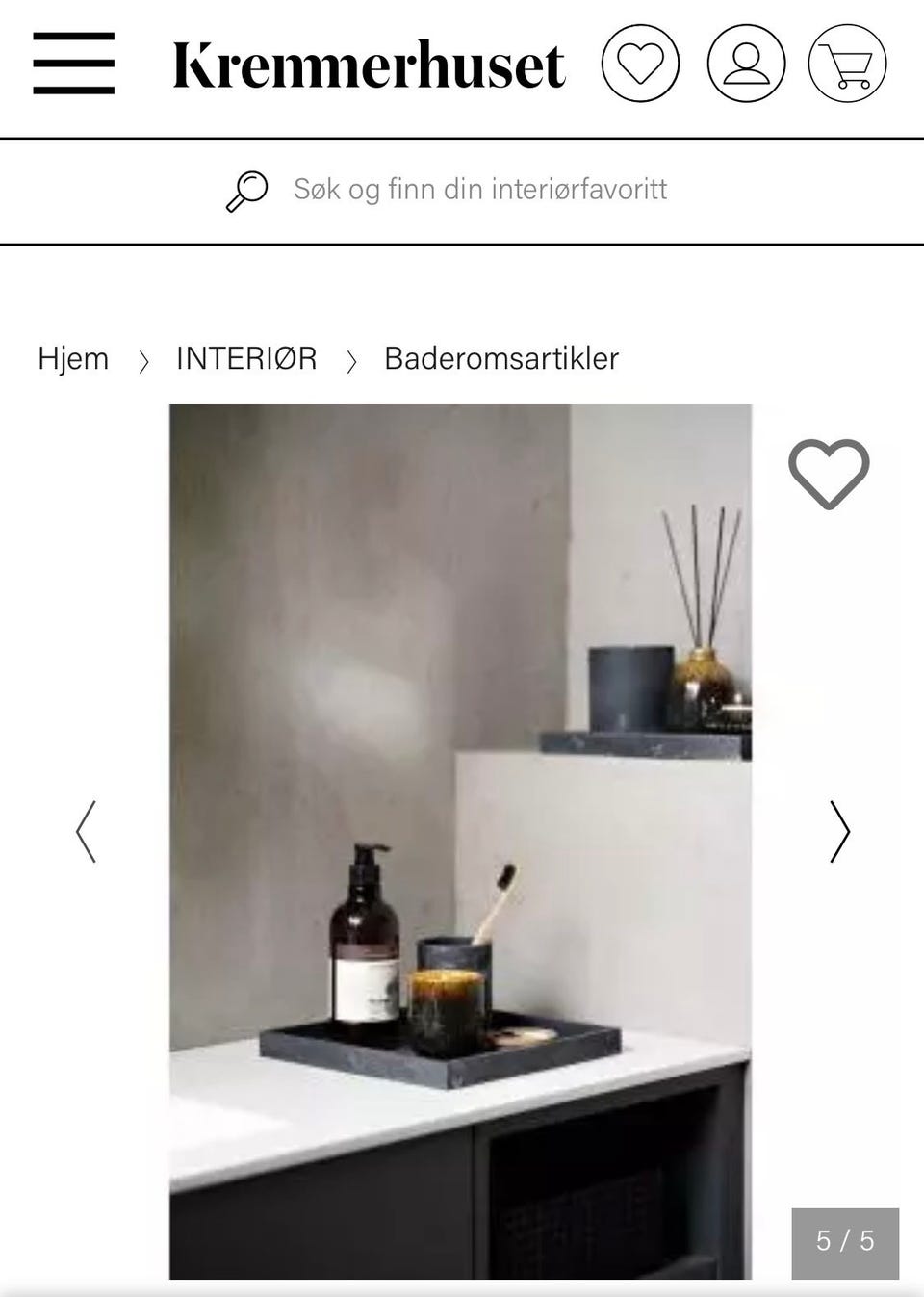Show the previous product image
Screen dimensions: 924x1297
tap(85, 831)
